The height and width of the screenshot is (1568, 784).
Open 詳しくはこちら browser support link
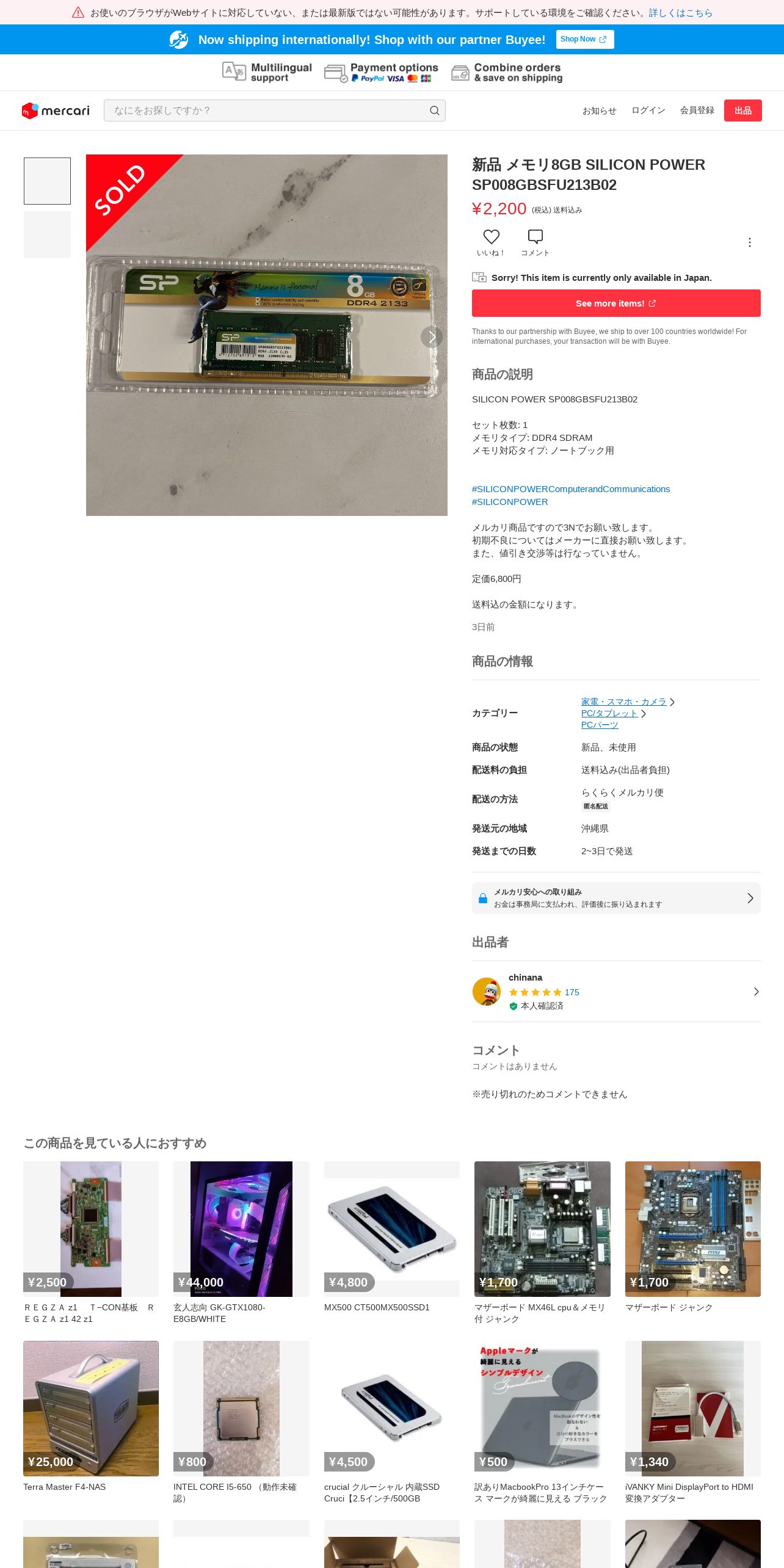pos(680,13)
